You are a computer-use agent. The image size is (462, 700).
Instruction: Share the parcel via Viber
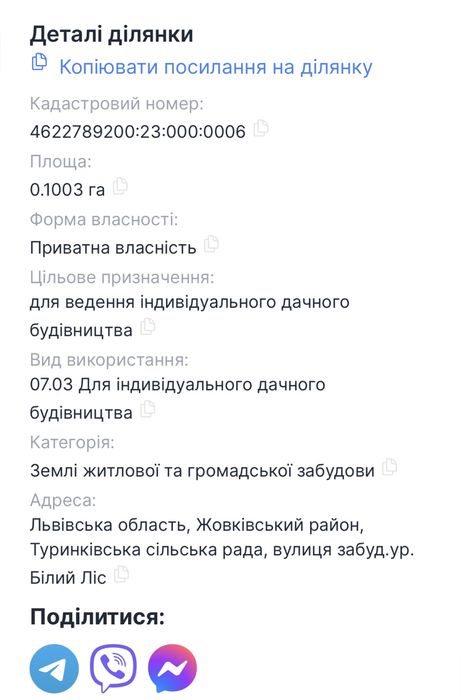coord(113,668)
